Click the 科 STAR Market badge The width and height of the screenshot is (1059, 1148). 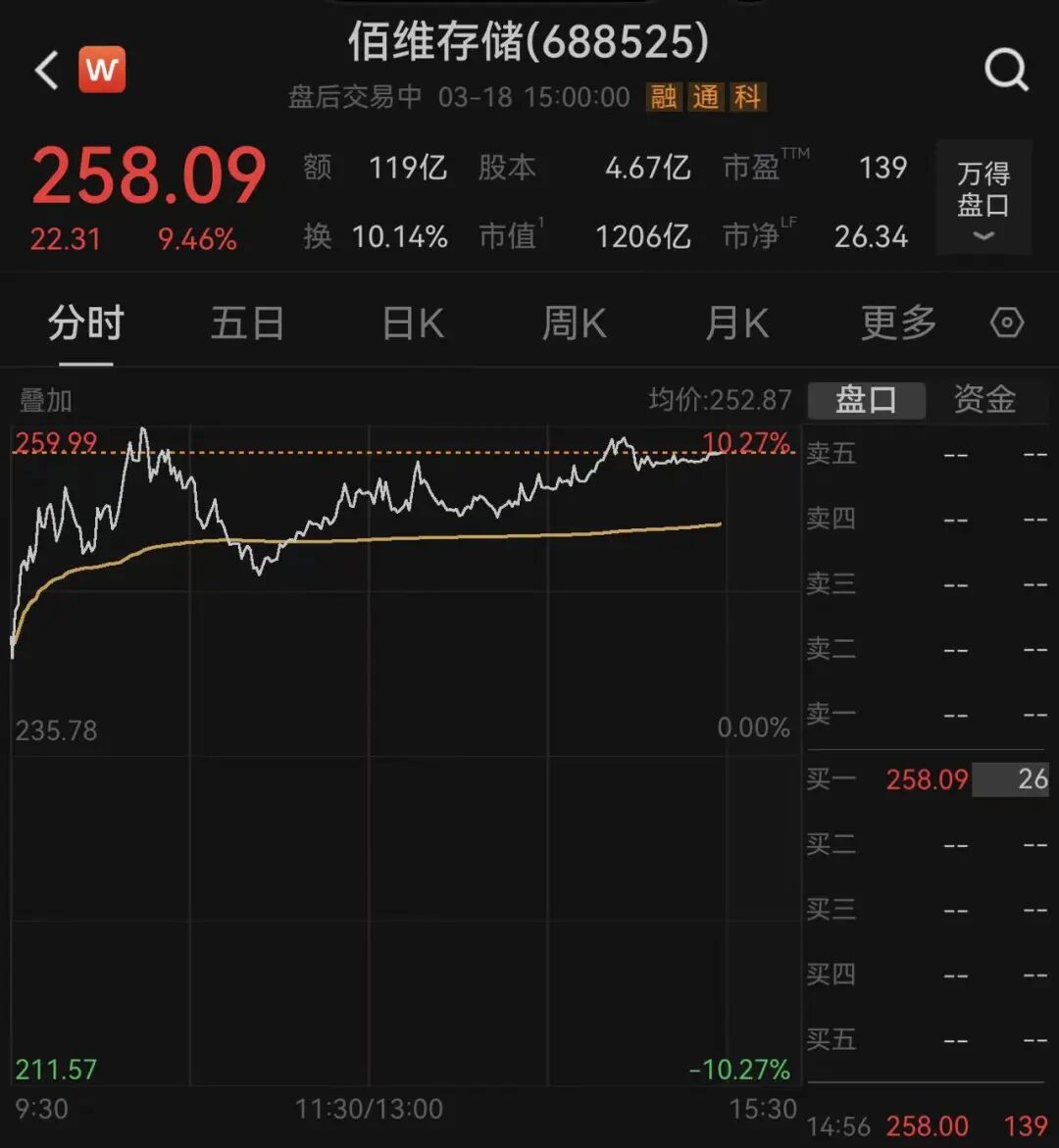749,98
